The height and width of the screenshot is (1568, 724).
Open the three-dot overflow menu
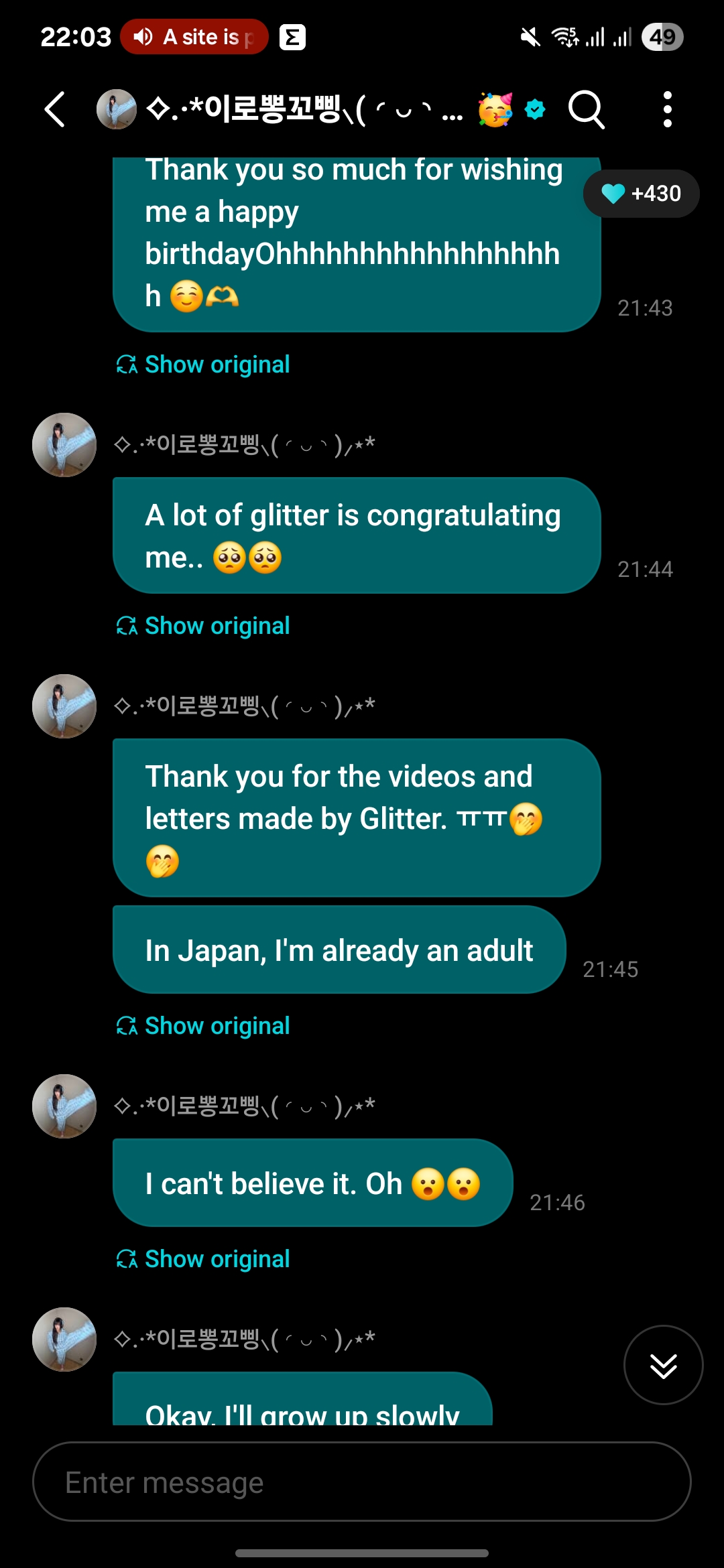tap(667, 109)
